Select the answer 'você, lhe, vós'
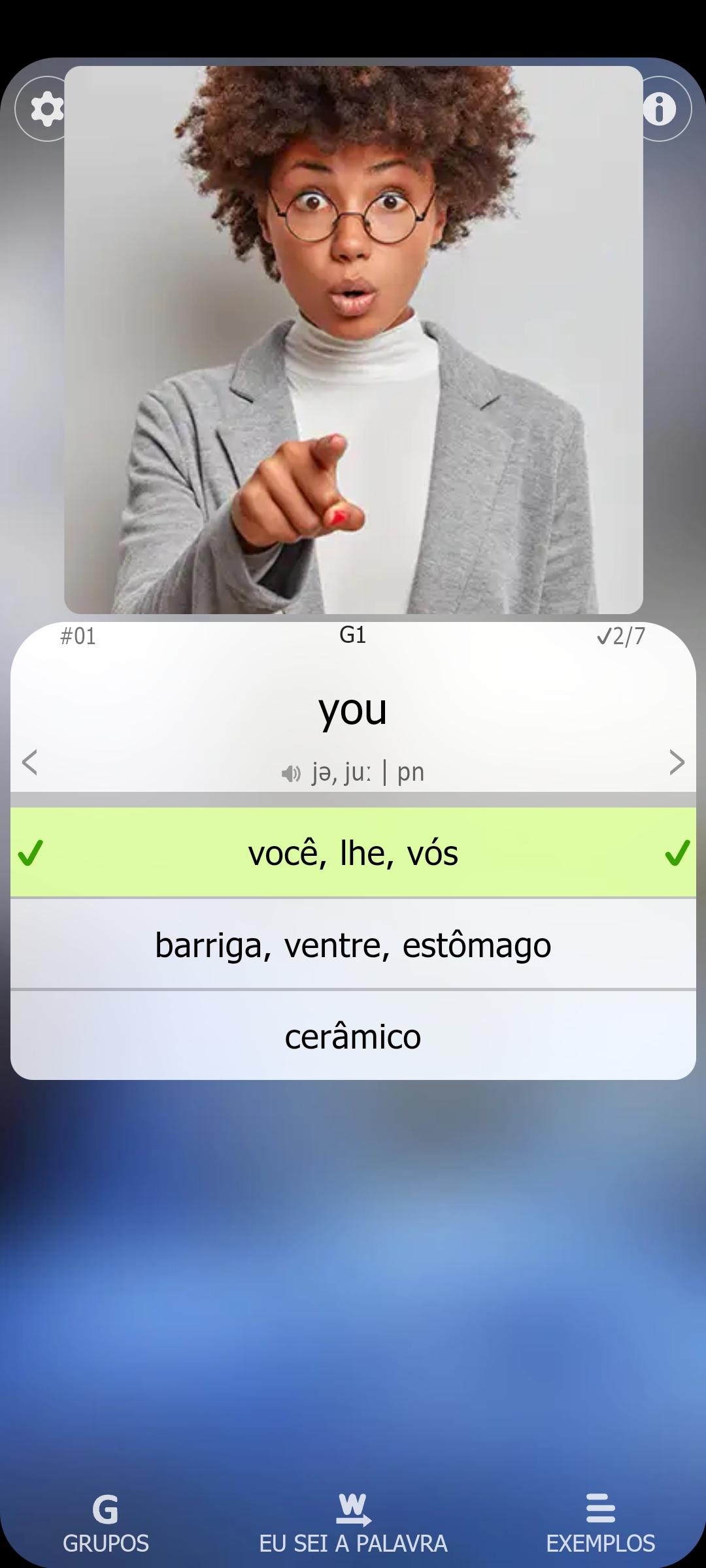706x1568 pixels. [353, 853]
